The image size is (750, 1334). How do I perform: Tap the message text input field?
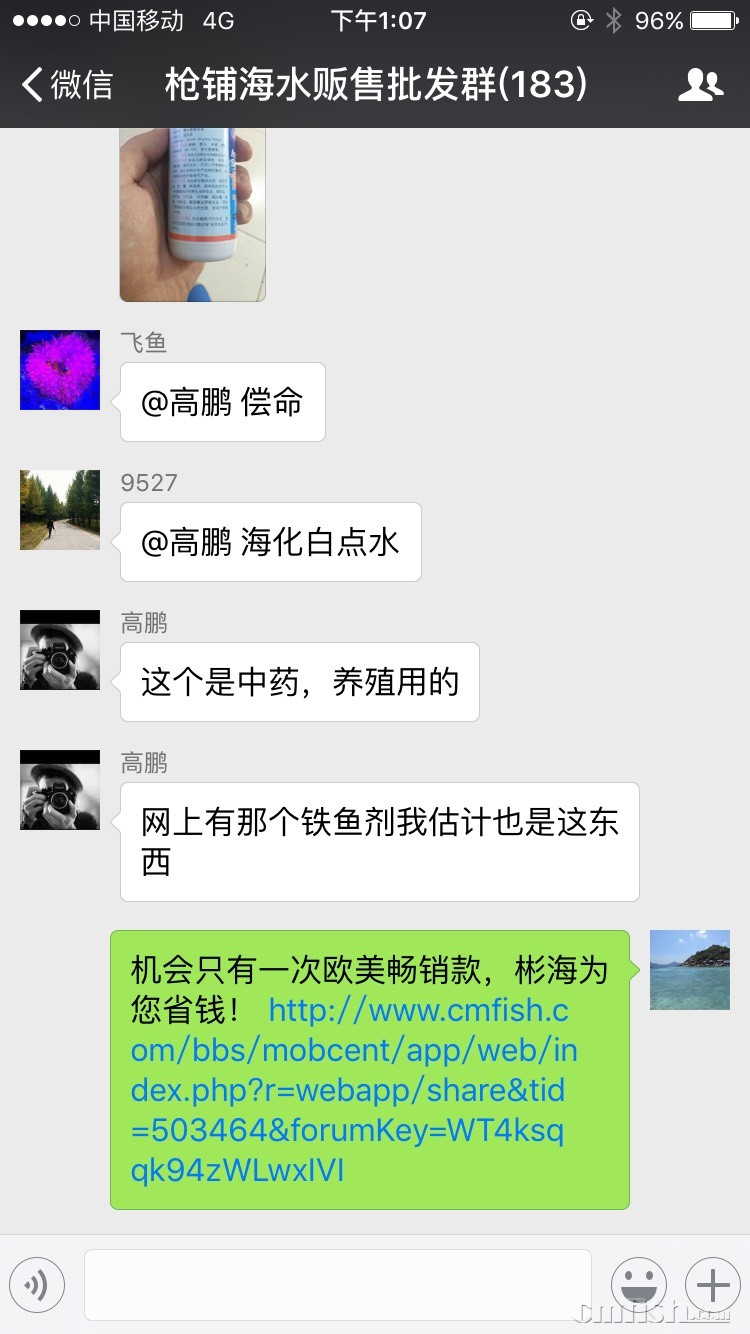[337, 1285]
